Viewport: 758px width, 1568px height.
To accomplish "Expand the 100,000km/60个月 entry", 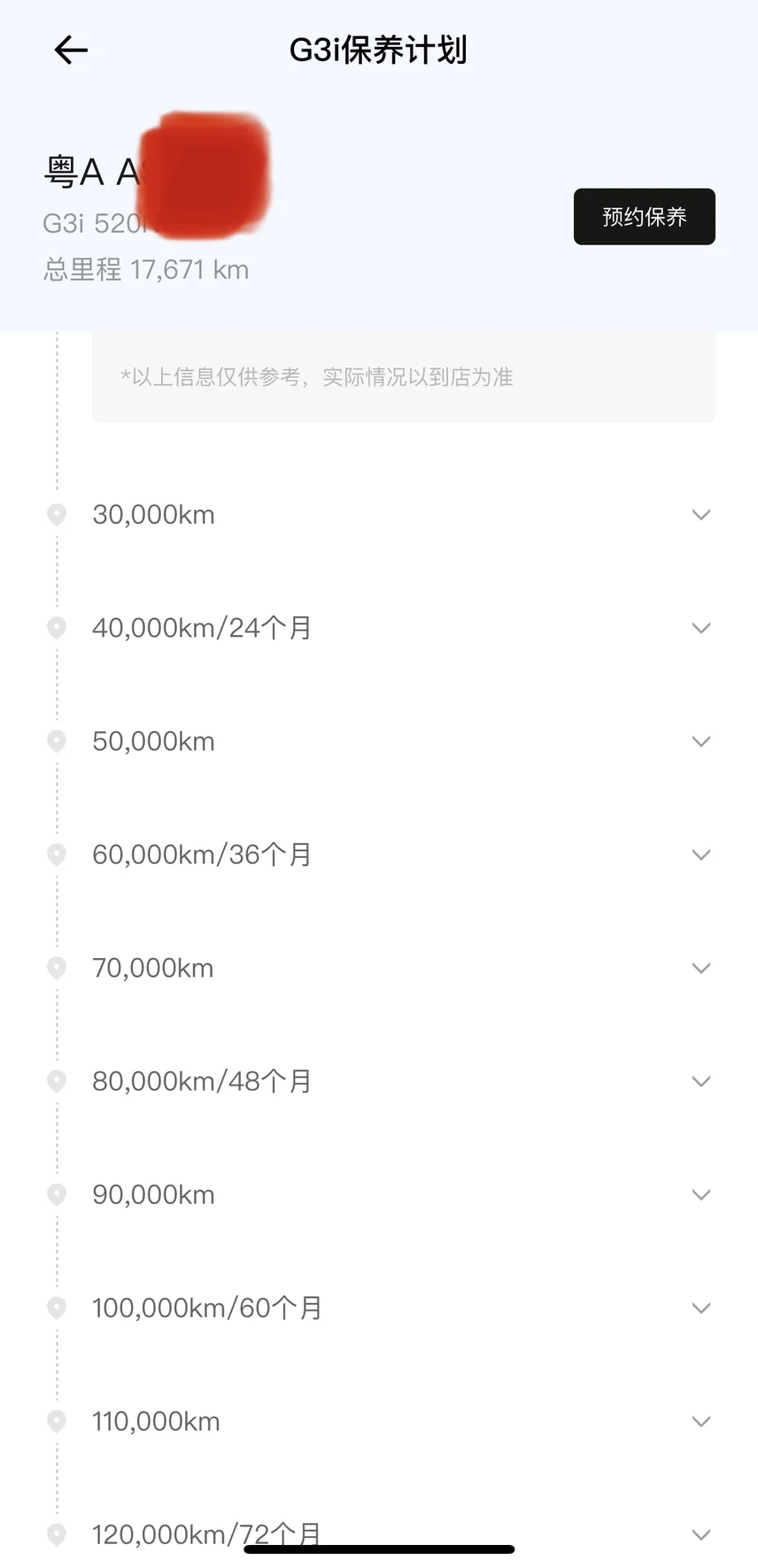I will coord(379,1308).
